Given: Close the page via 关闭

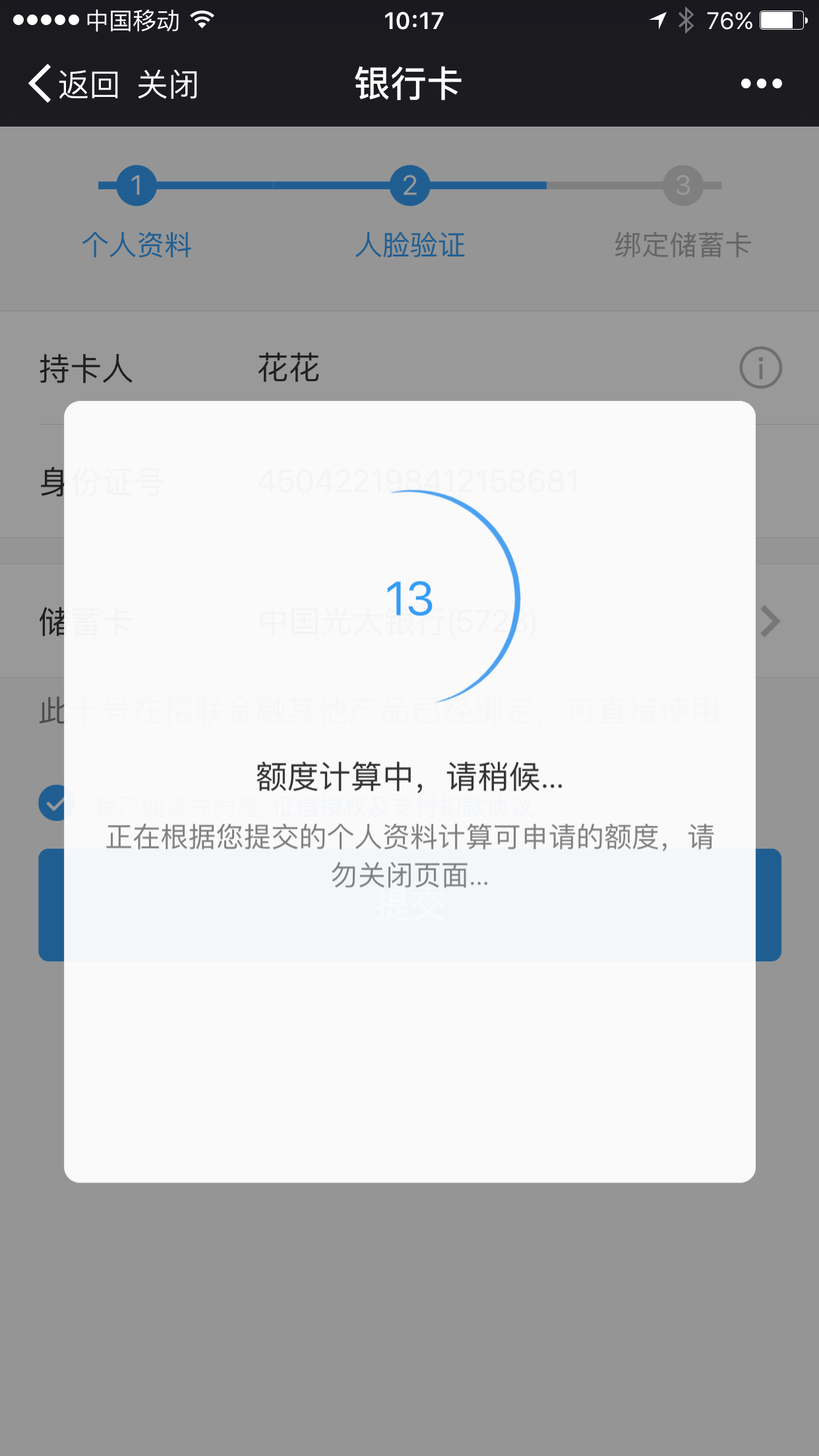Looking at the screenshot, I should [168, 84].
